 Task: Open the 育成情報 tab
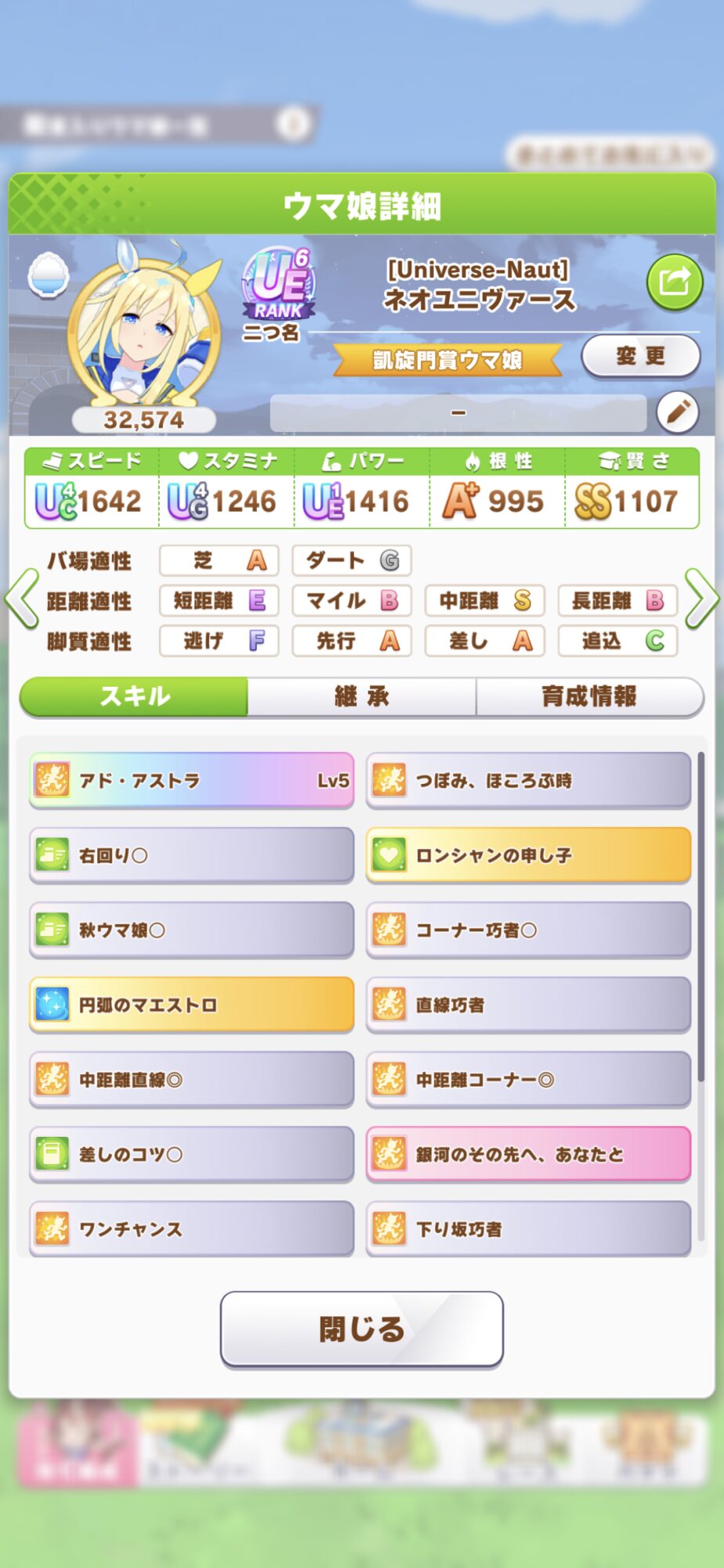pyautogui.click(x=589, y=696)
